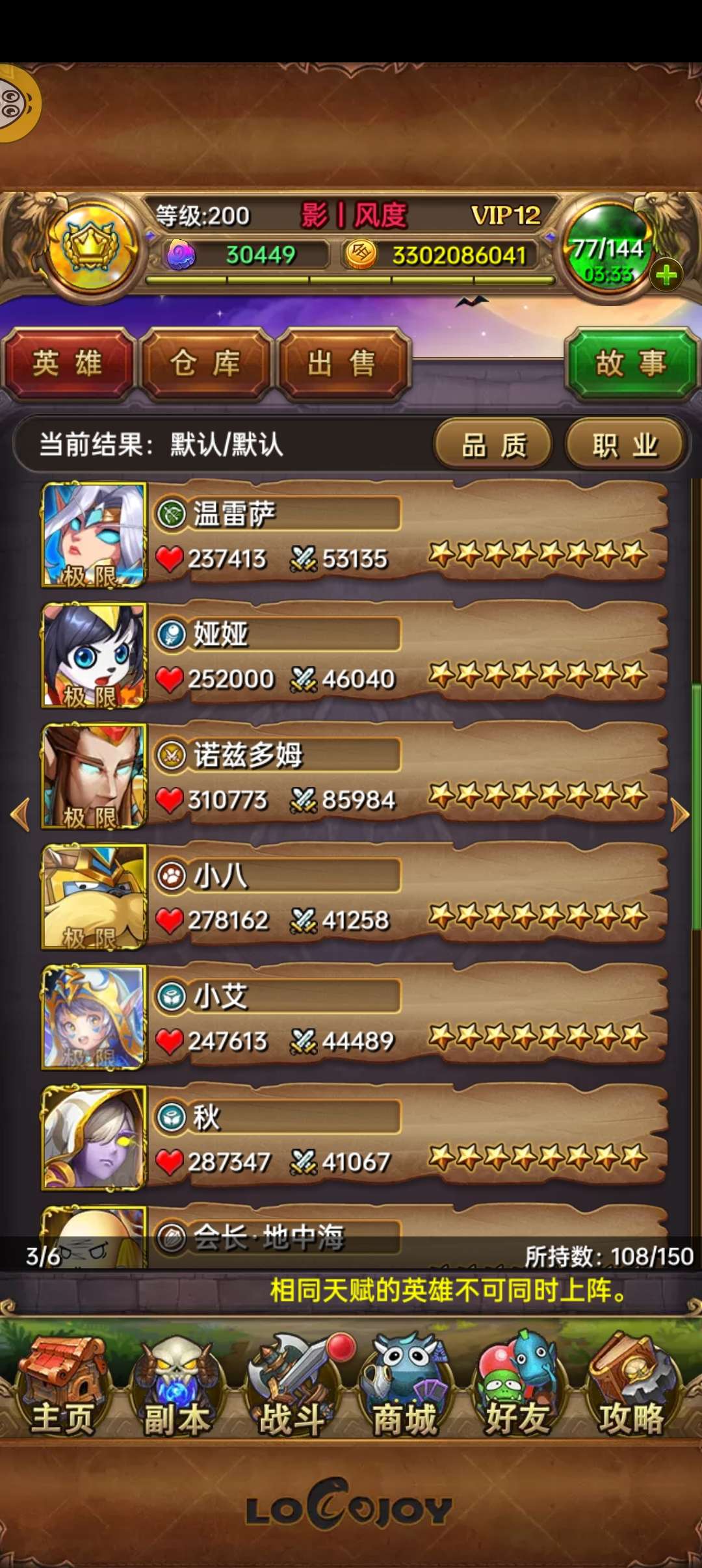702x1568 pixels.
Task: Open hero 温雷萨 details
Action: (x=354, y=535)
